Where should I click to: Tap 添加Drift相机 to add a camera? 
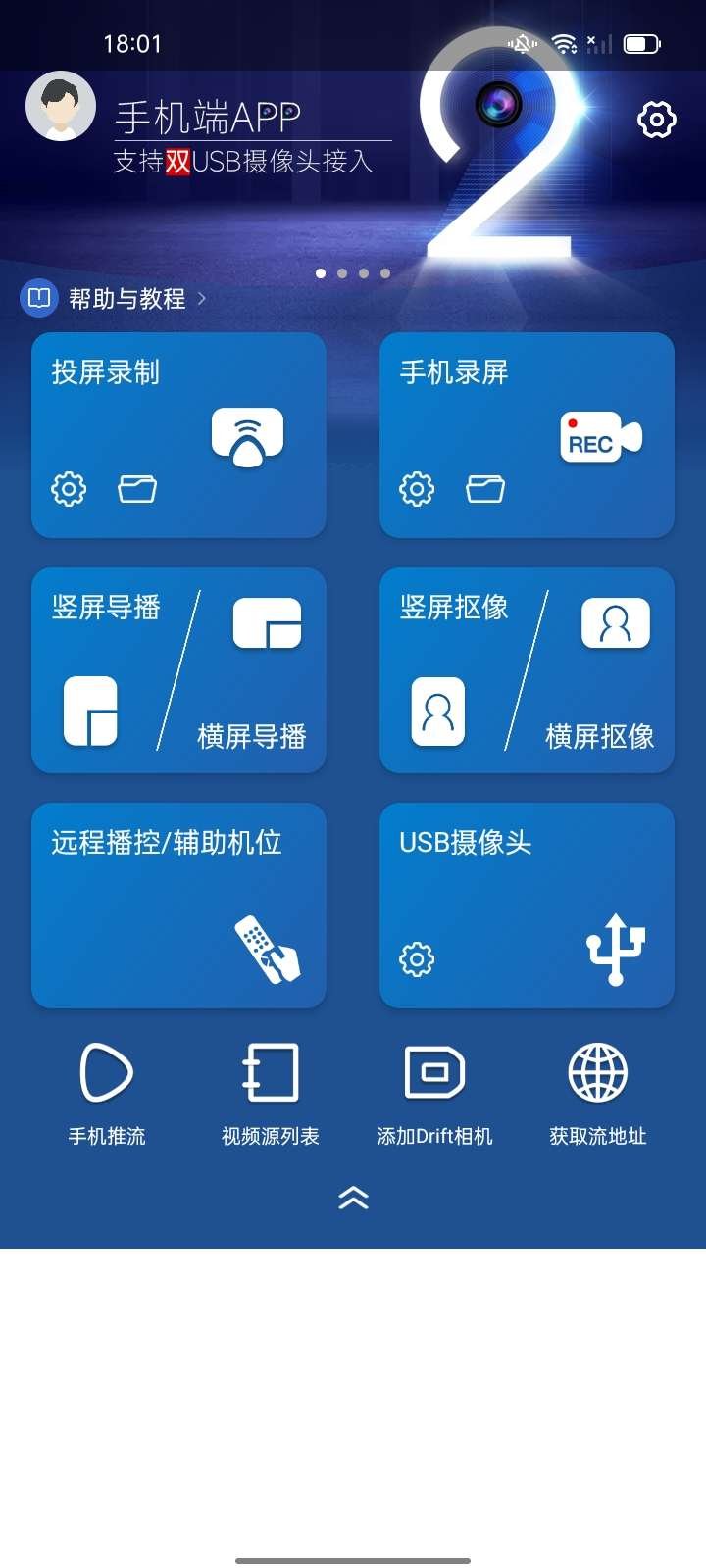click(434, 1092)
